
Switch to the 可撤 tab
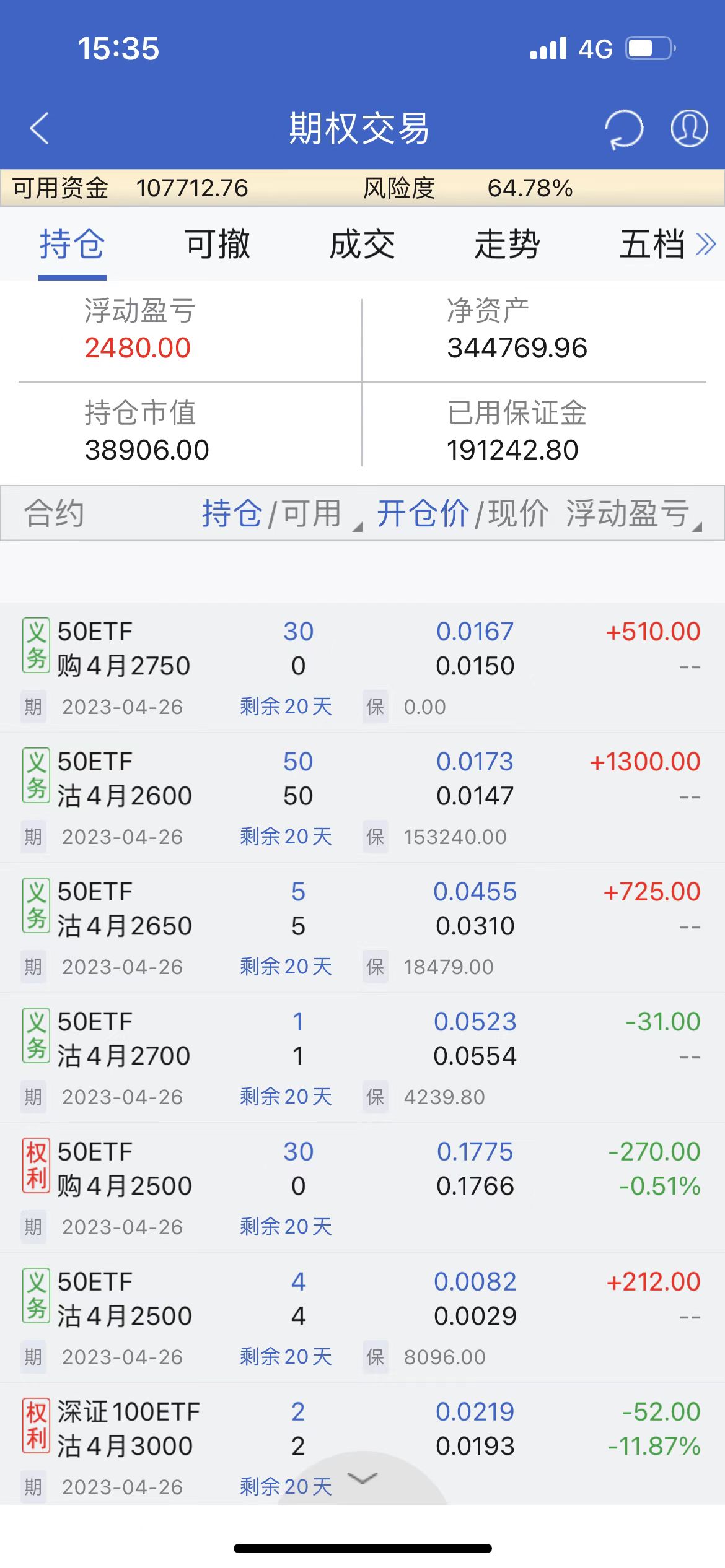[x=217, y=244]
